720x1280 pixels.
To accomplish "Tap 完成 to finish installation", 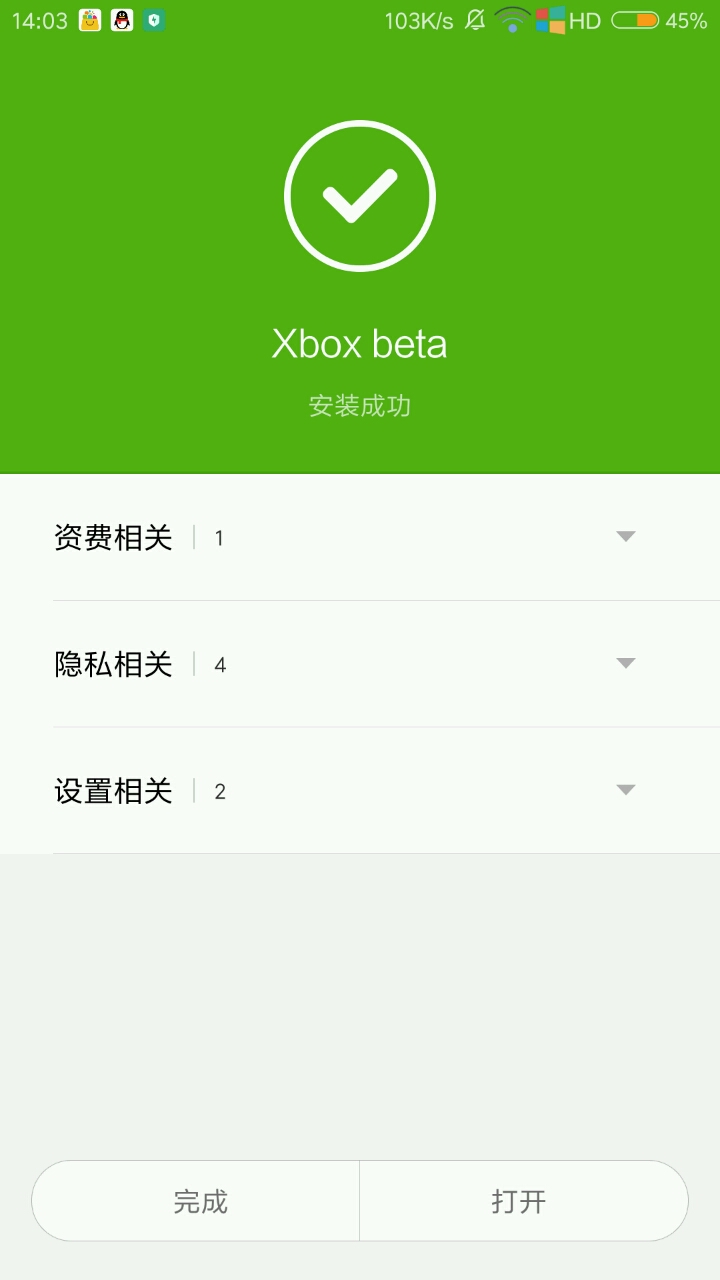I will [196, 1201].
